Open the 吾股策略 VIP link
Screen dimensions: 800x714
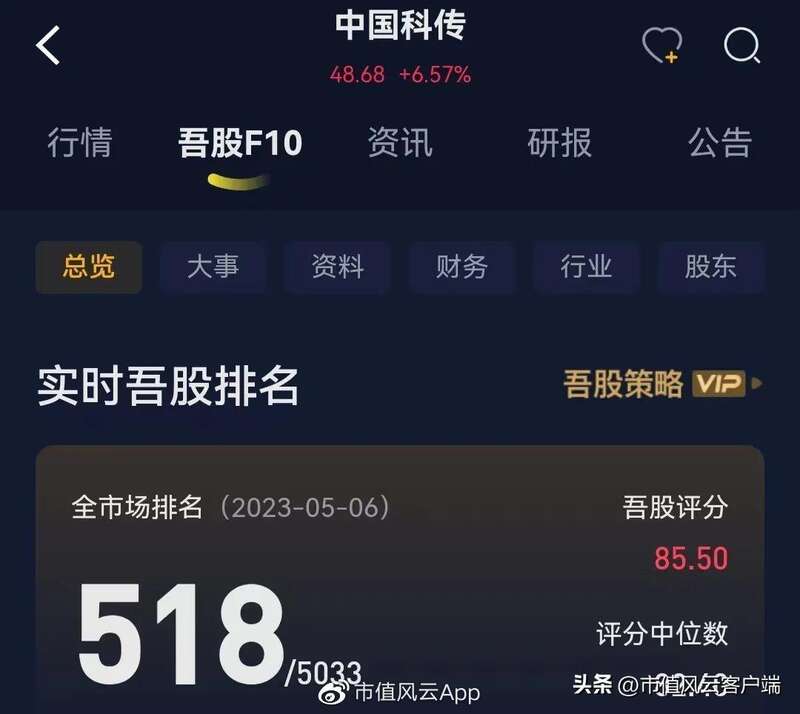[x=662, y=384]
